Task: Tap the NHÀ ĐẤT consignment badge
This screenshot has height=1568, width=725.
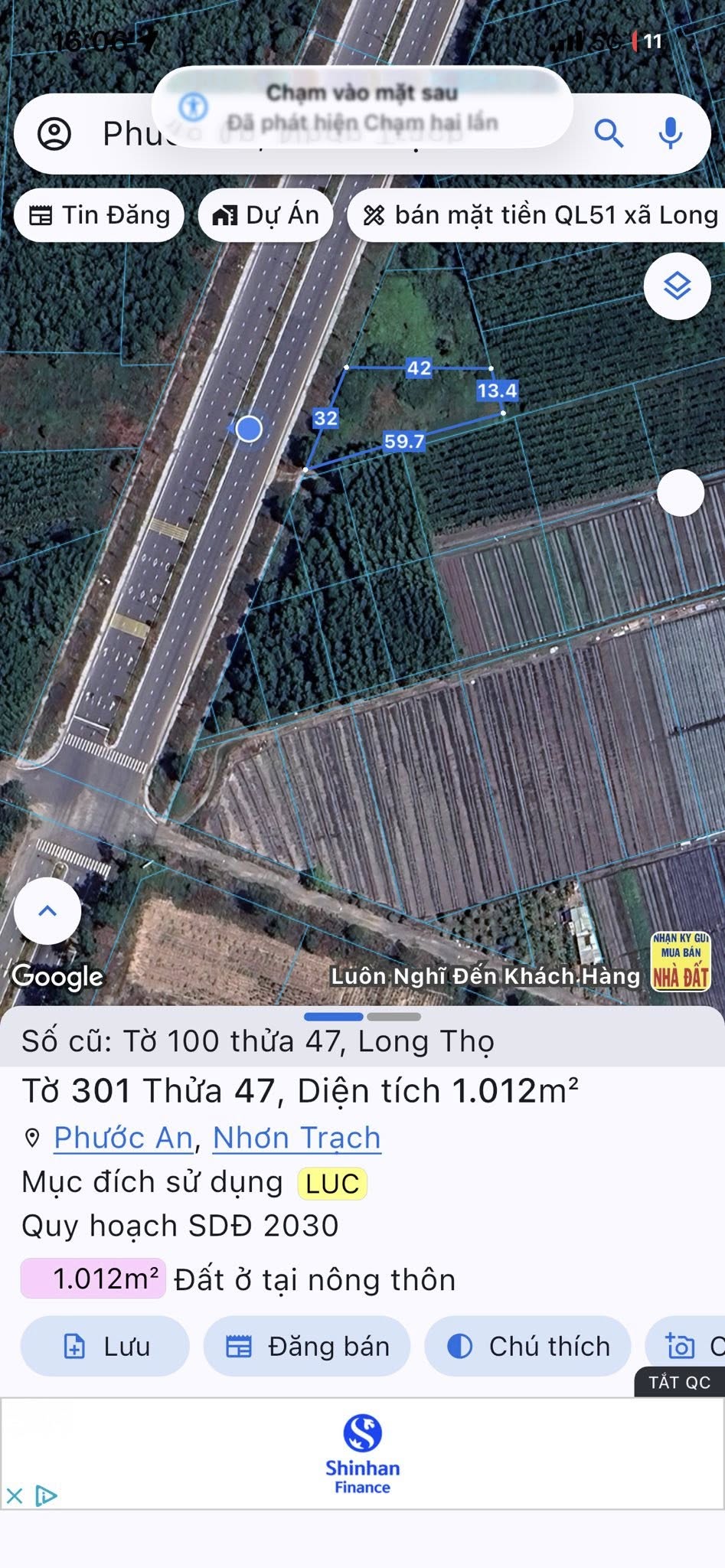Action: [x=681, y=962]
